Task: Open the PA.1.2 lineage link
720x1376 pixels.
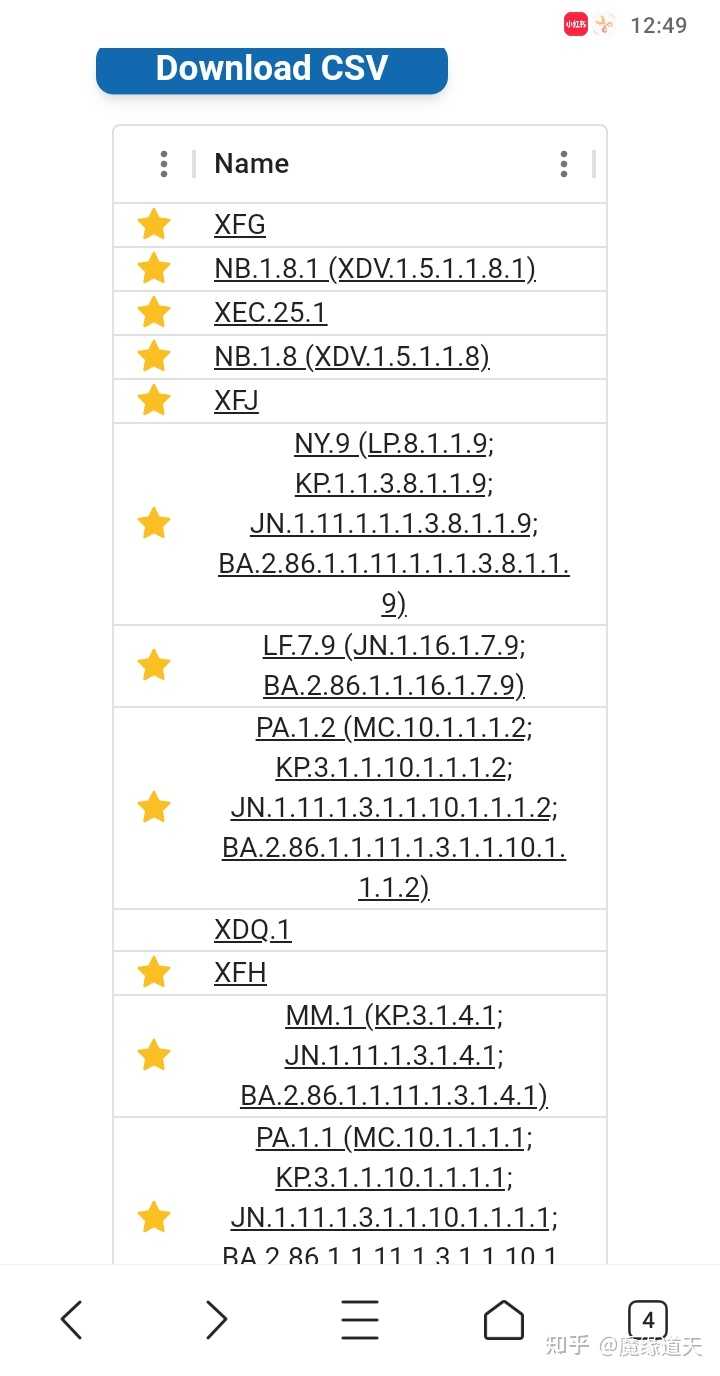Action: click(394, 808)
